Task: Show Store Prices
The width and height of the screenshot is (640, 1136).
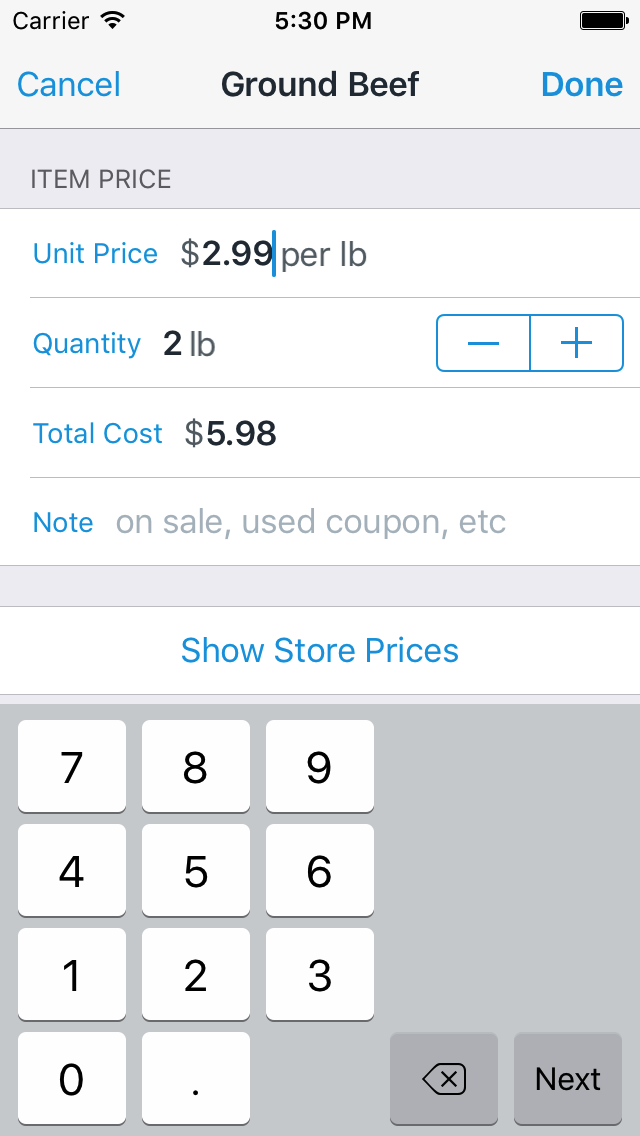Action: [x=320, y=651]
